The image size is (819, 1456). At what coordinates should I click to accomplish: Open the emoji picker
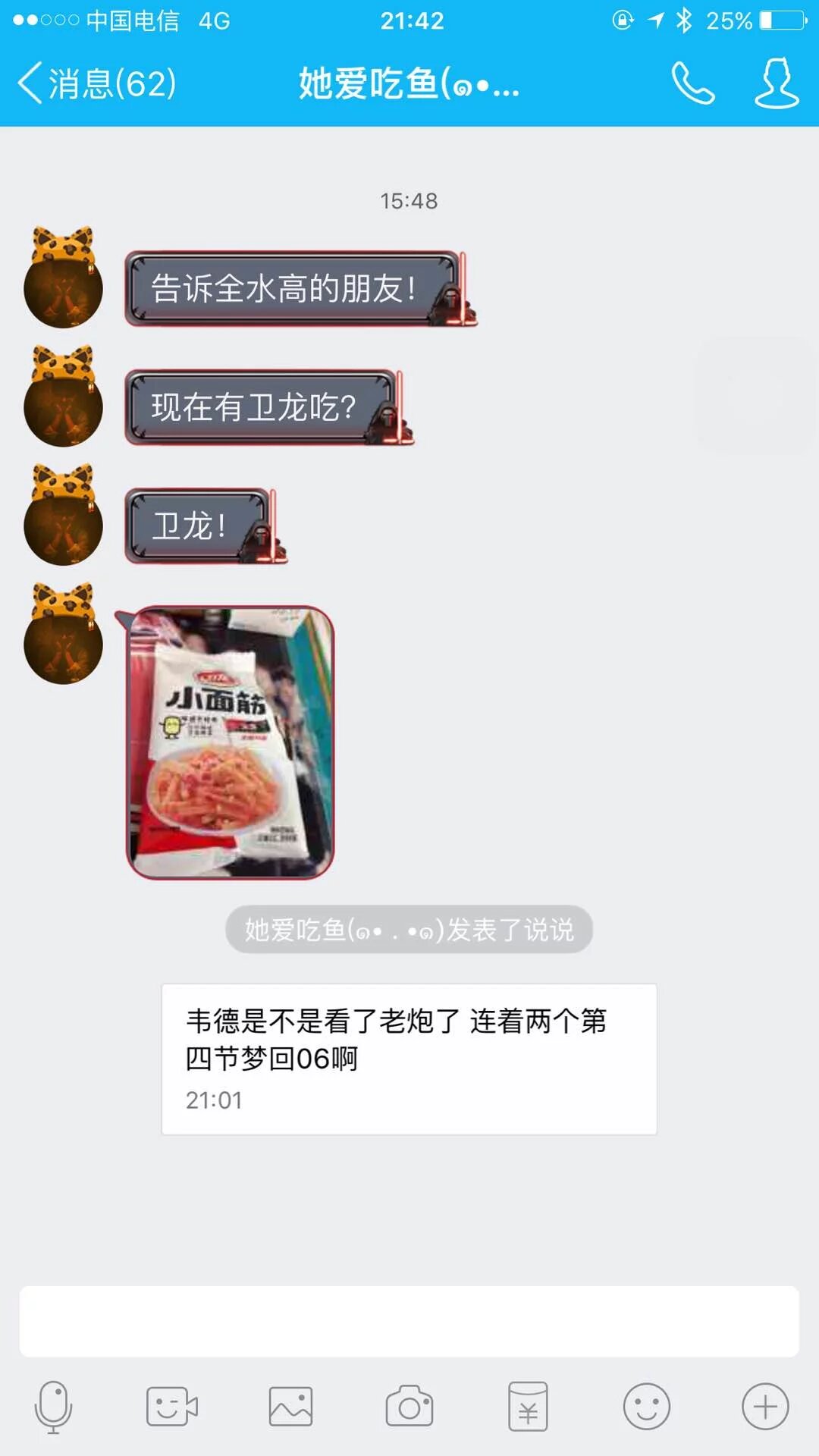pyautogui.click(x=646, y=1407)
